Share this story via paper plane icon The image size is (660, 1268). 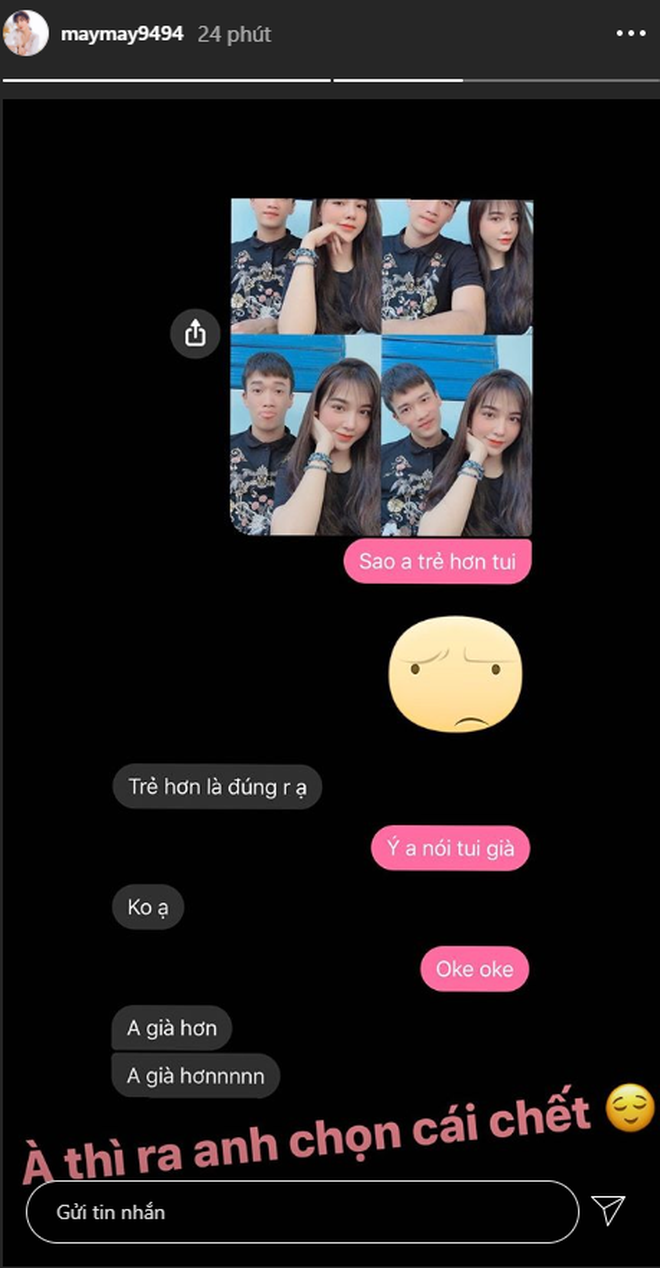pyautogui.click(x=608, y=1210)
